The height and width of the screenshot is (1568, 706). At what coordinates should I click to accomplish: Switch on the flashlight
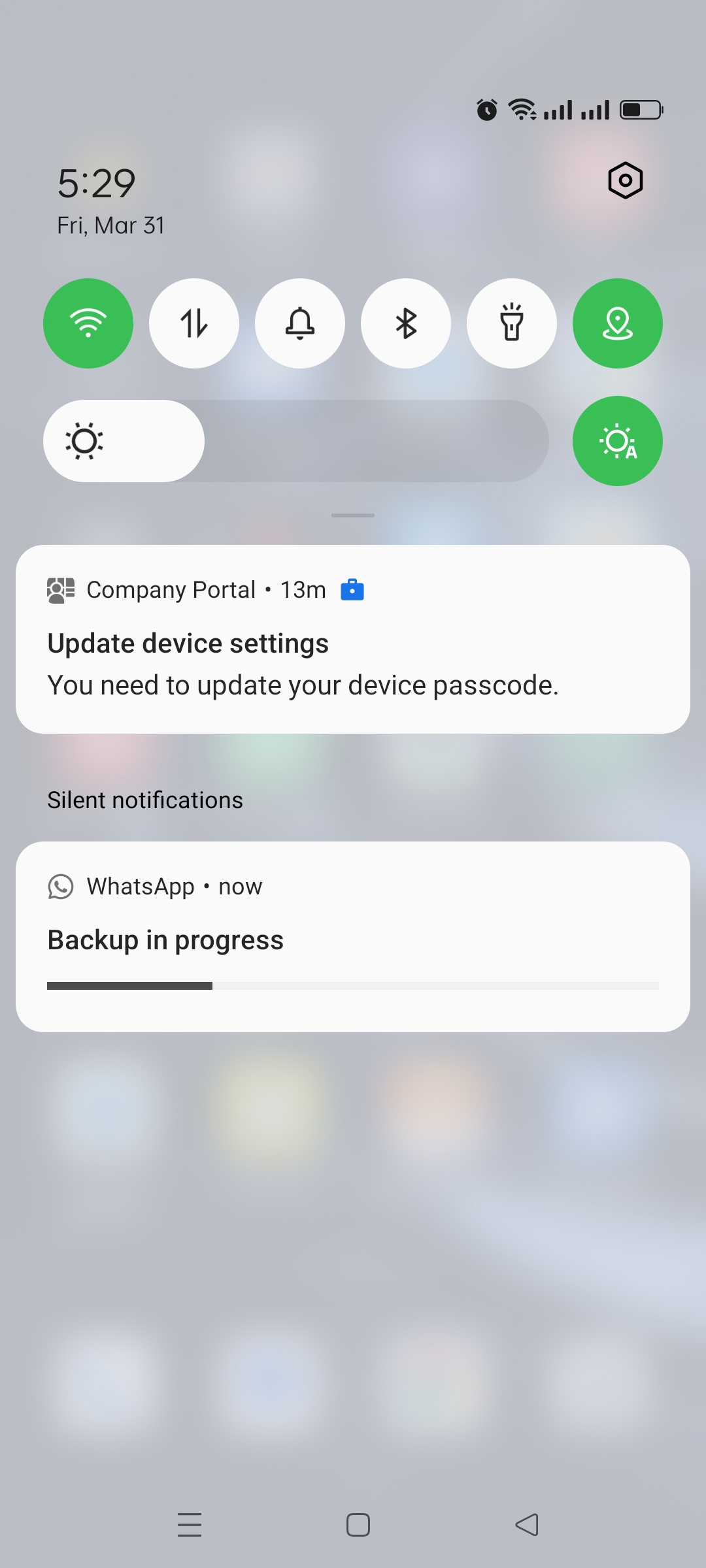pos(512,323)
